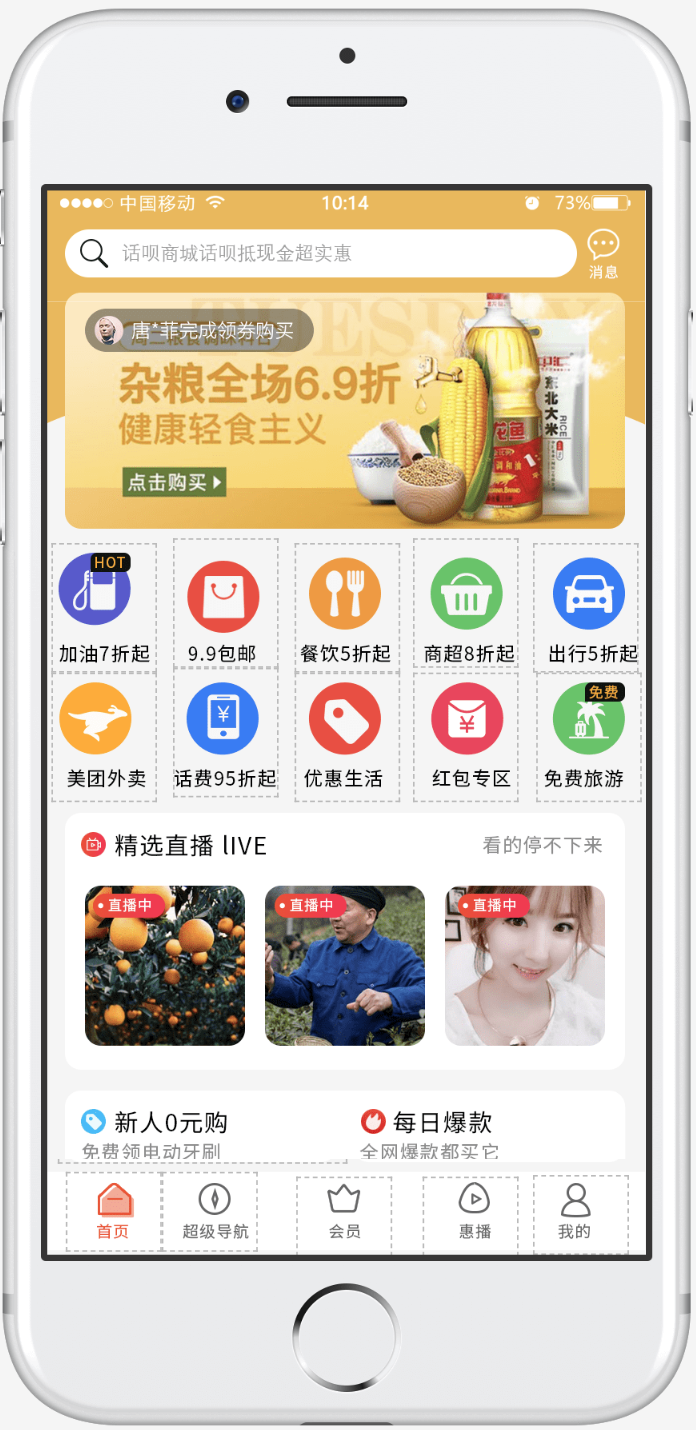The width and height of the screenshot is (696, 1430).
Task: Tap the search box at the top
Action: tap(320, 253)
